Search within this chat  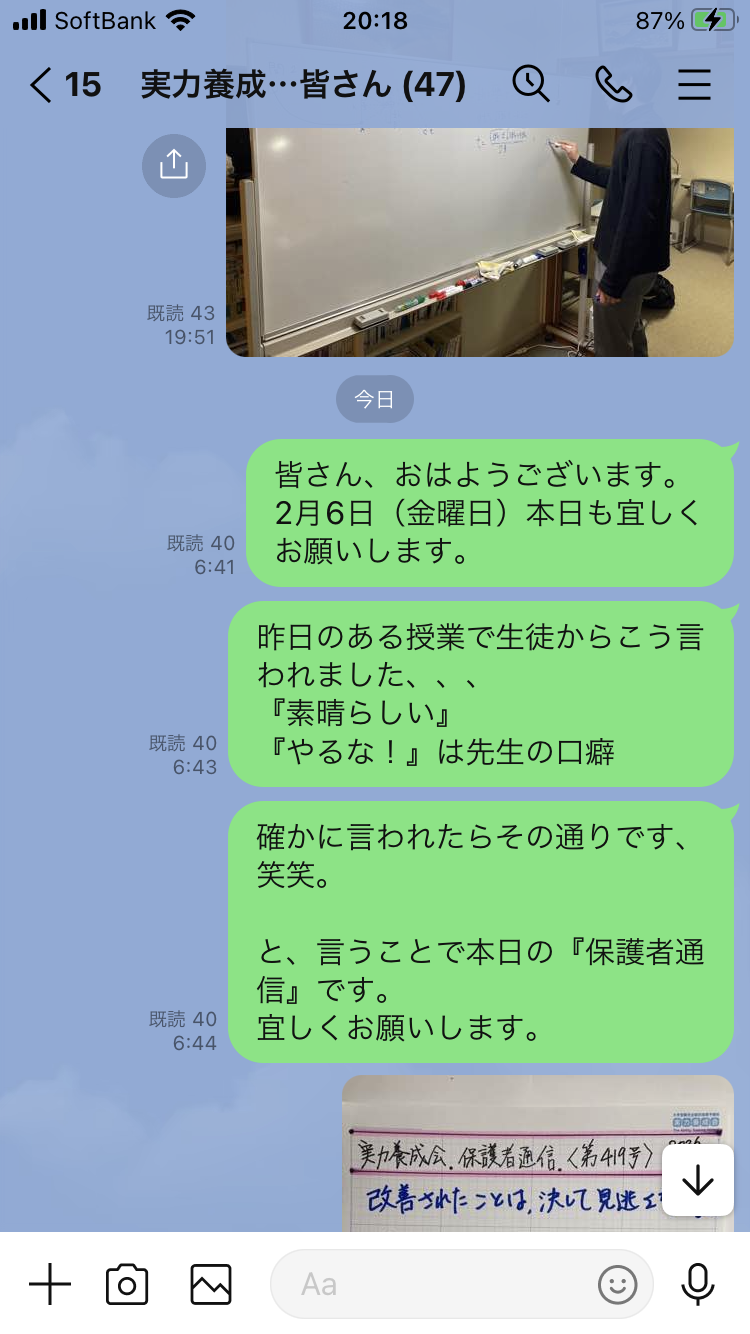click(x=531, y=85)
